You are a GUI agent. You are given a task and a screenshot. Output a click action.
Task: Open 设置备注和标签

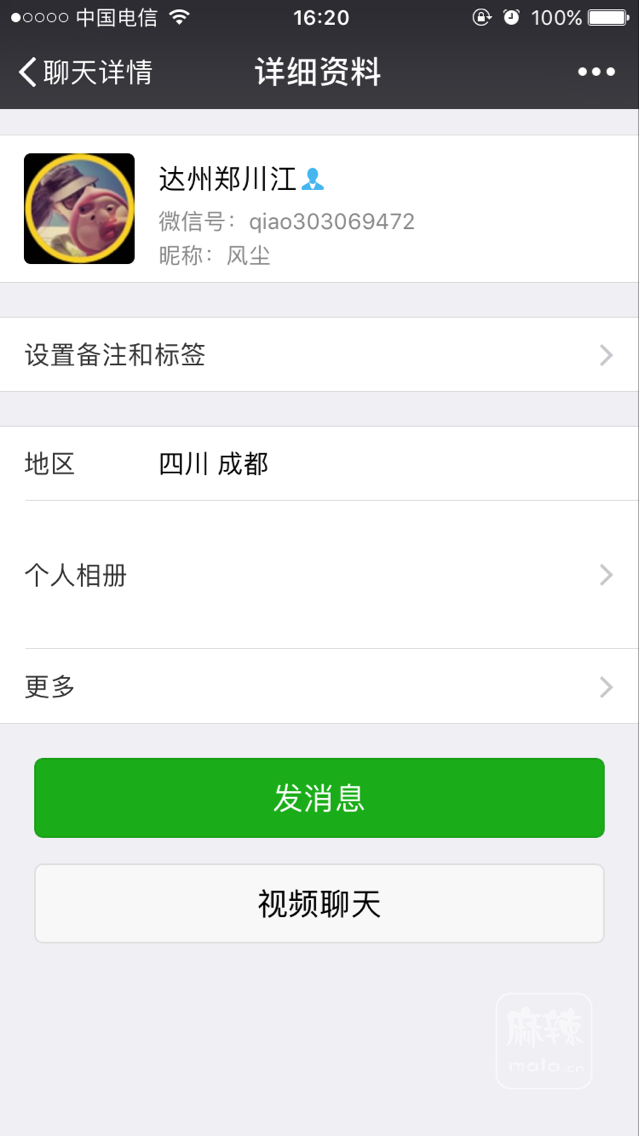click(319, 355)
